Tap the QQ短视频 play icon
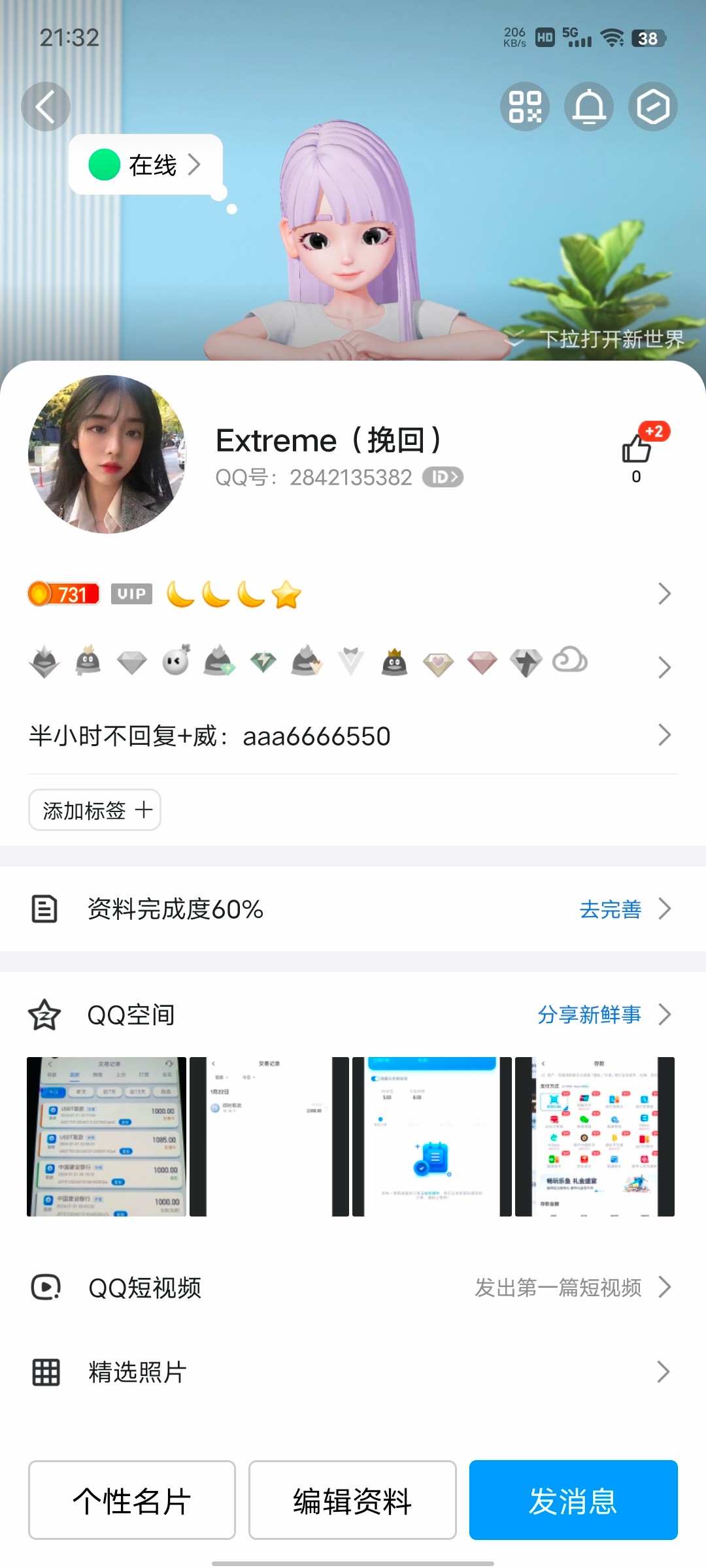The image size is (706, 1568). coord(44,1287)
